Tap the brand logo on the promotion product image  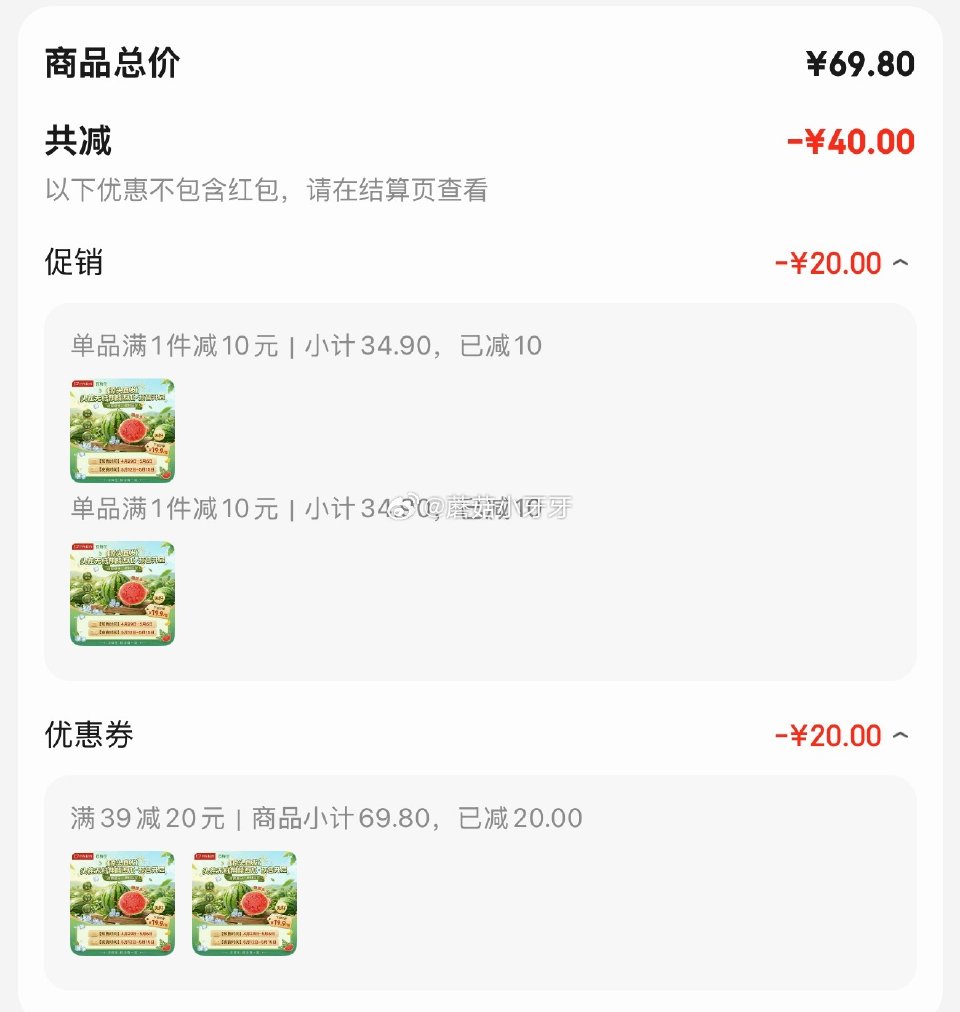point(82,384)
